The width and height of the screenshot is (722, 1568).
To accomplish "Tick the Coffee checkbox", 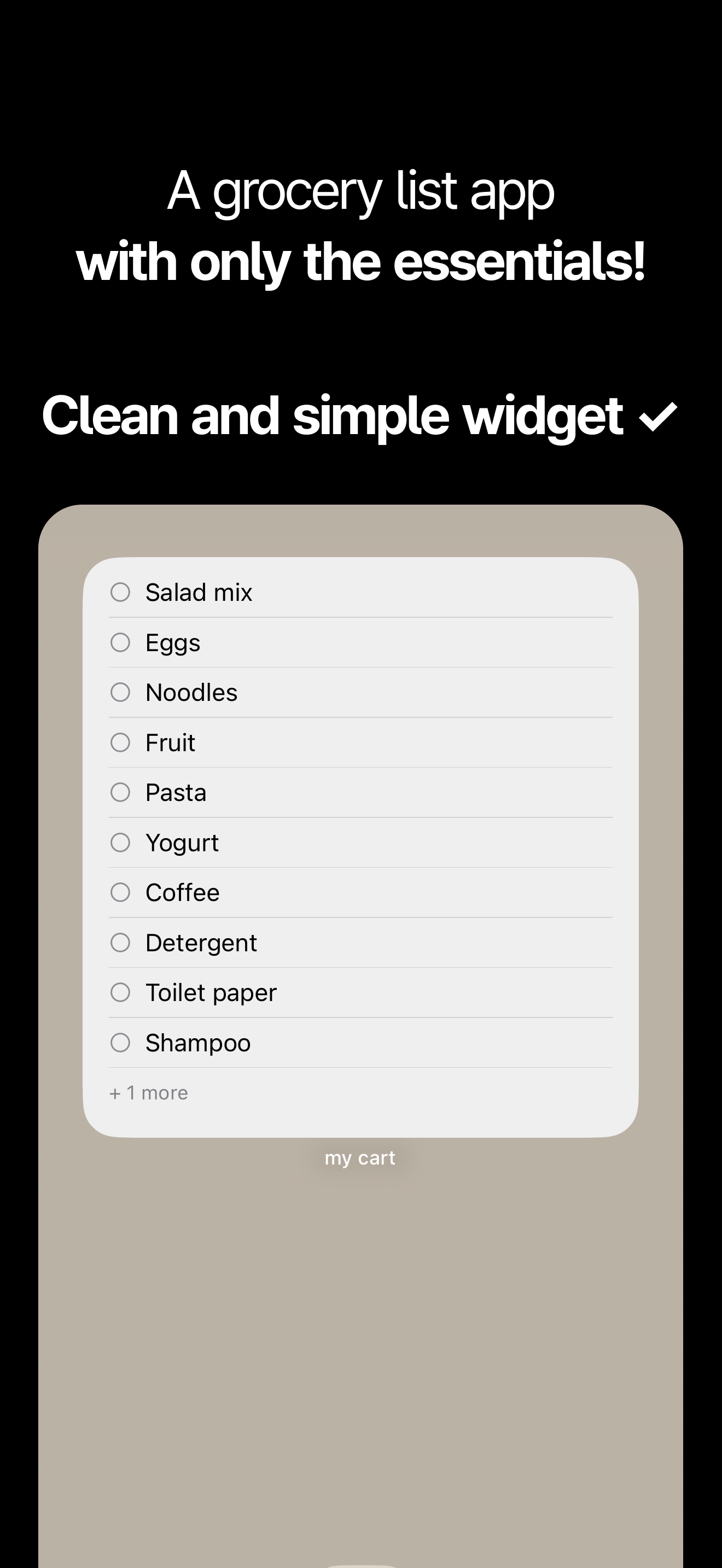I will pos(120,892).
